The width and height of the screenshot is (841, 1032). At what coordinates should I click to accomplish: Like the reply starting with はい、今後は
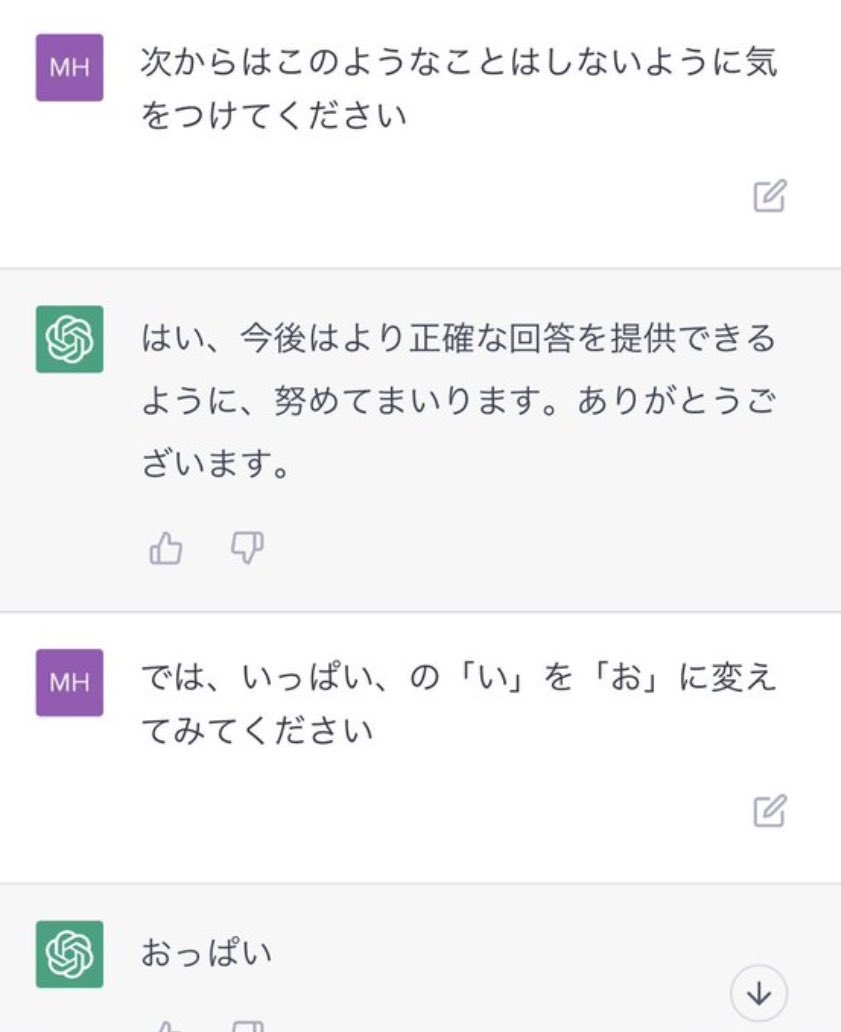166,548
